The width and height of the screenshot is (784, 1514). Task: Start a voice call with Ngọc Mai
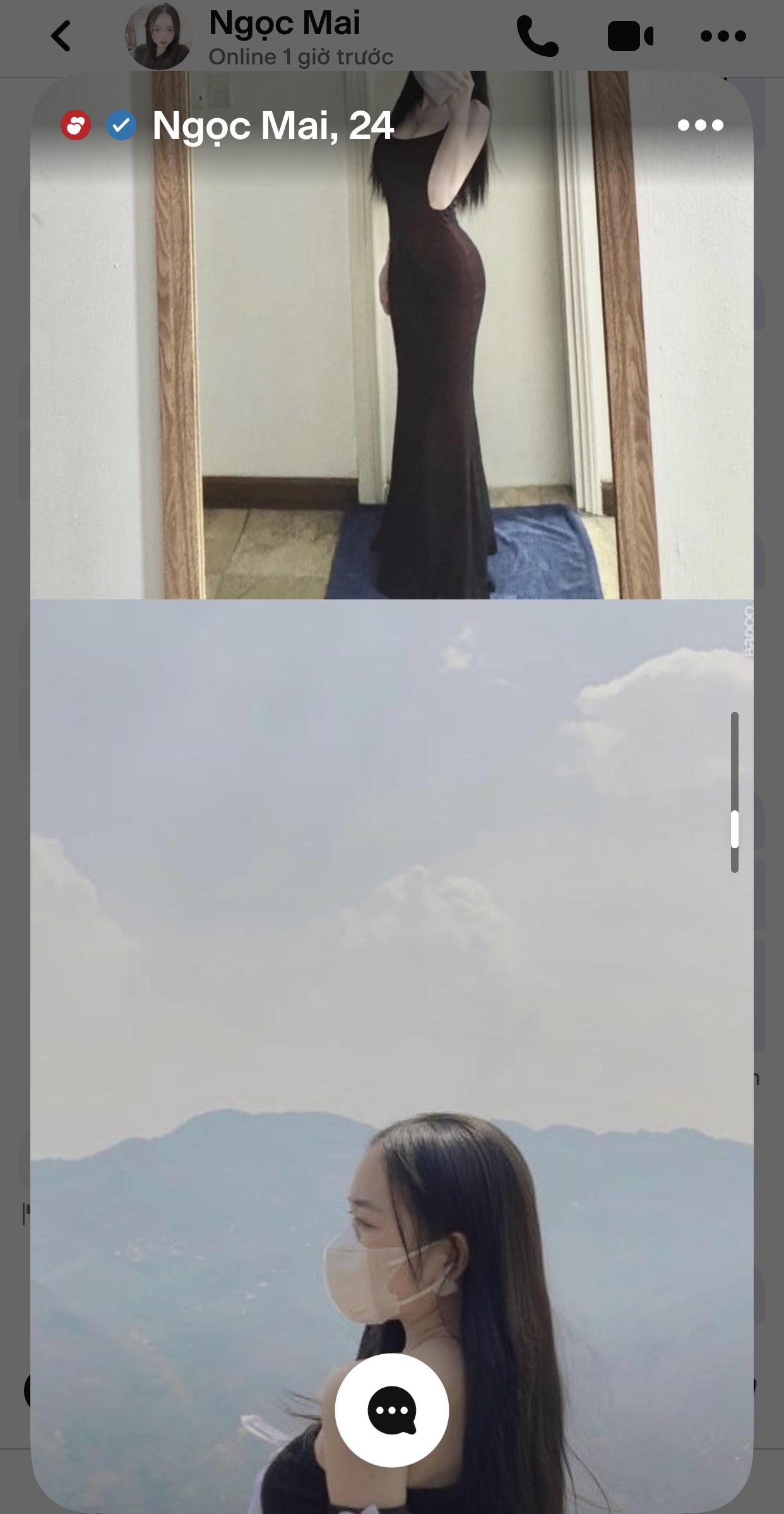tap(537, 36)
